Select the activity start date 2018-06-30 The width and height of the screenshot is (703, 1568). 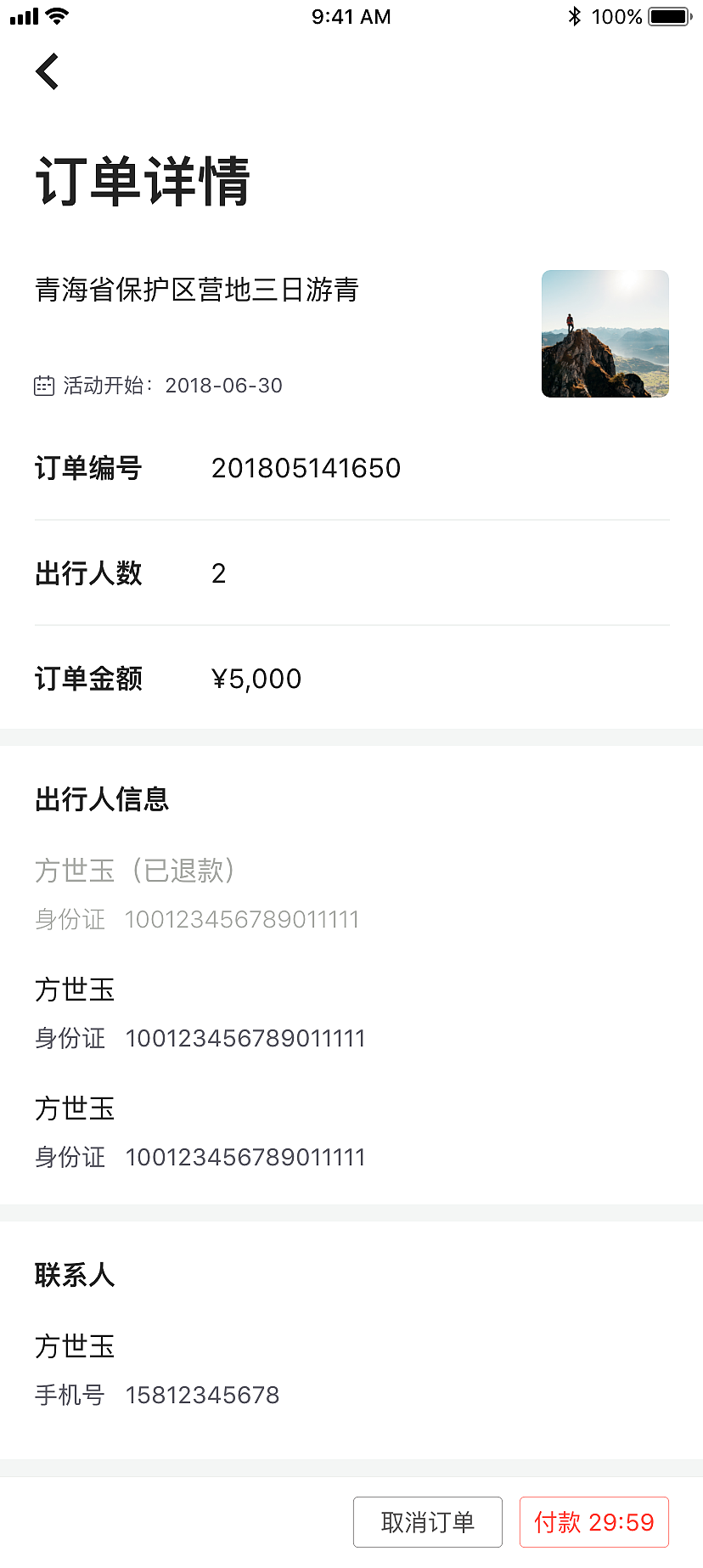(x=223, y=385)
